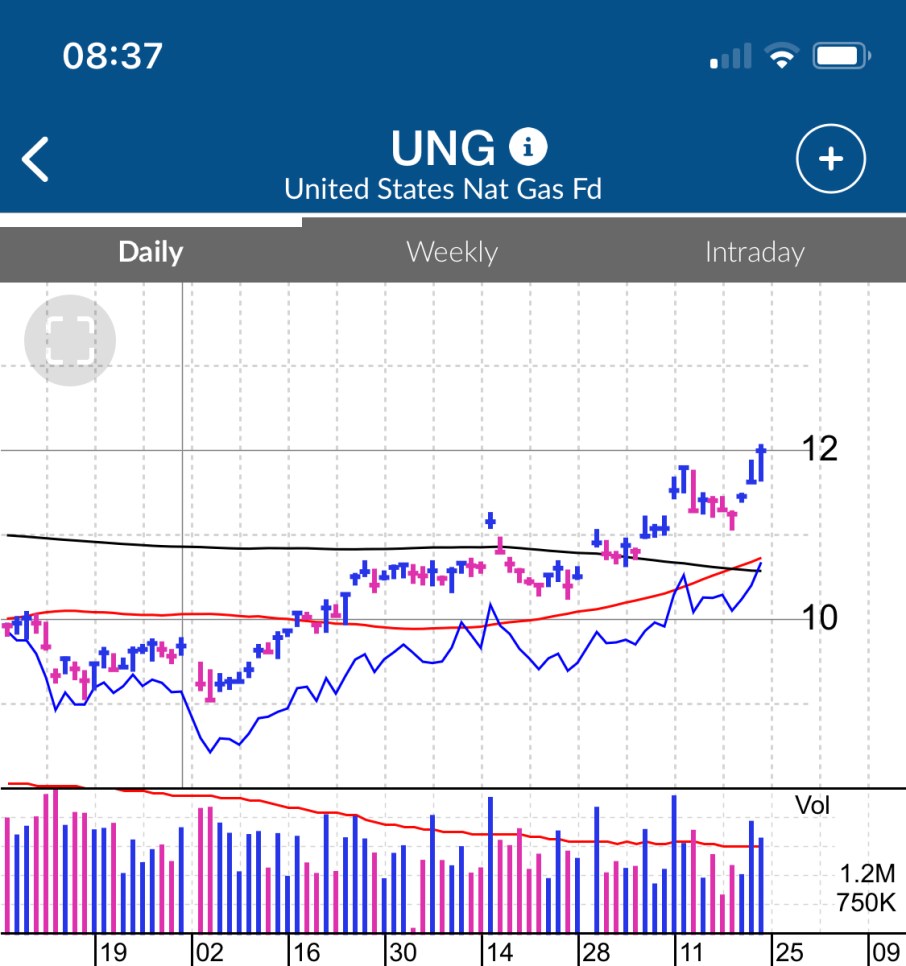
Task: Open UNG info details icon
Action: 528,148
